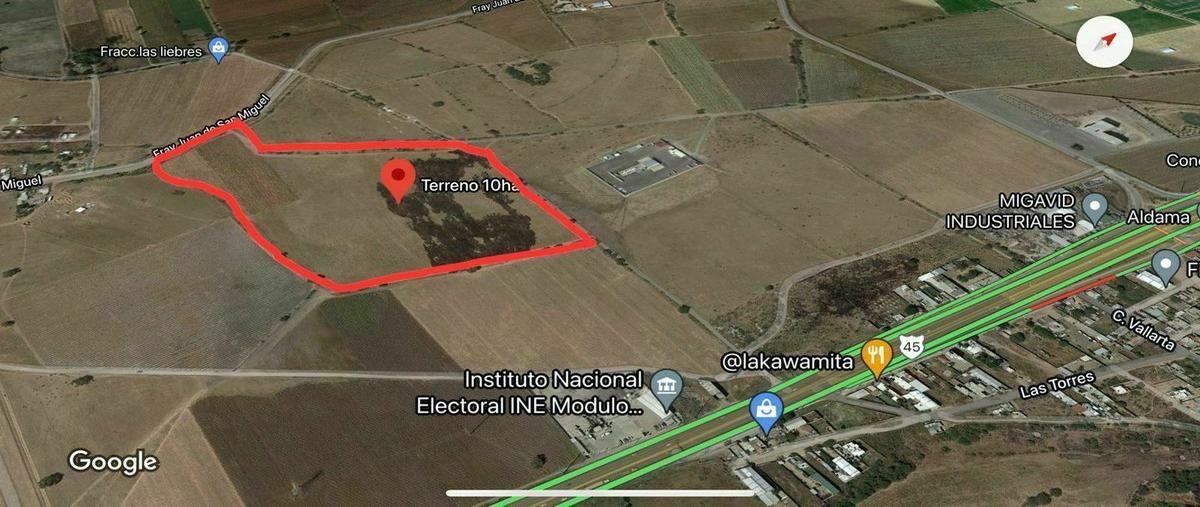Viewport: 1200px width, 507px height.
Task: View the @lakawamita restaurant marker
Action: (877, 356)
